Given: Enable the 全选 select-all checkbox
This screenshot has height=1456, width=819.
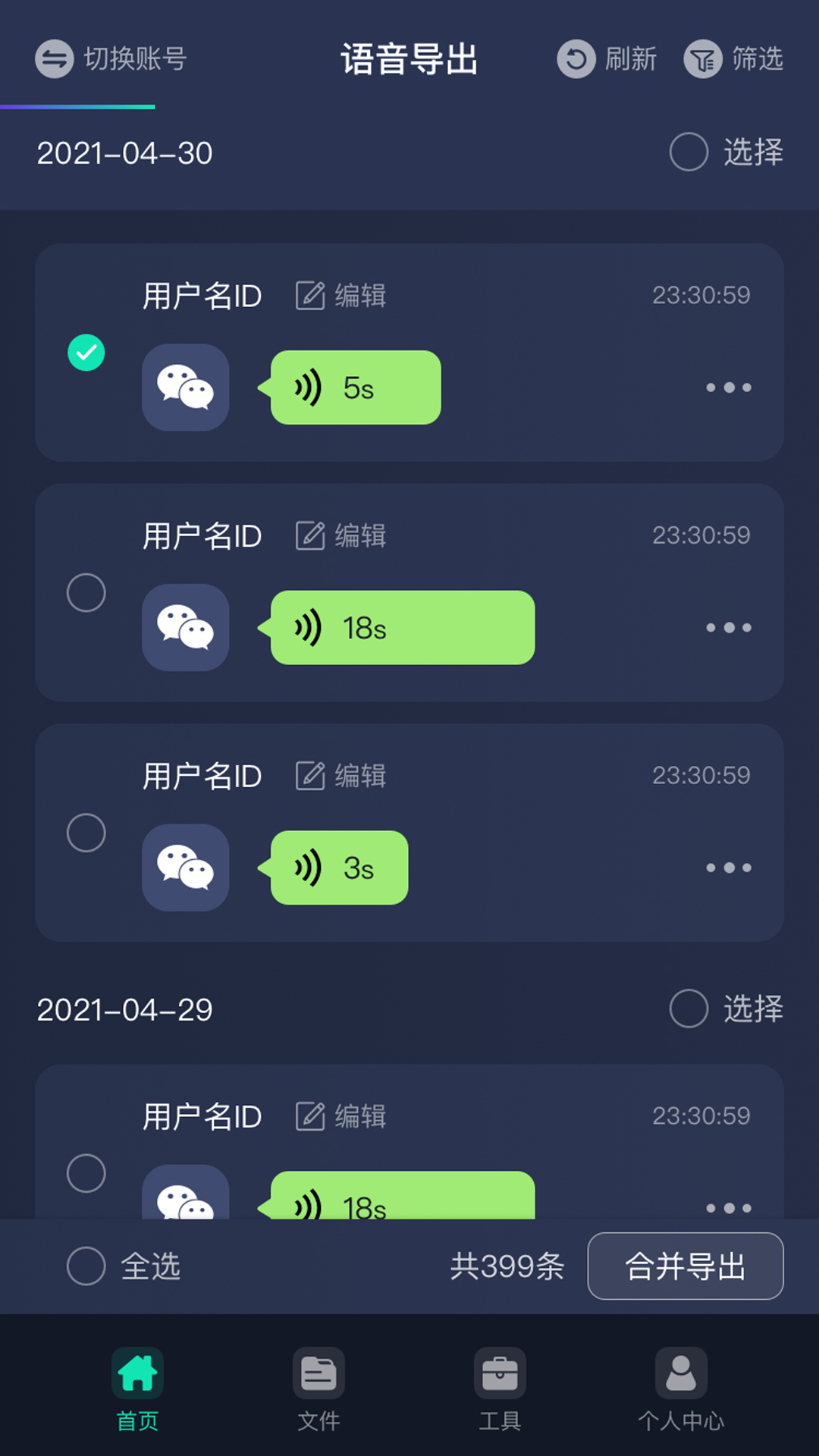Looking at the screenshot, I should [86, 1266].
